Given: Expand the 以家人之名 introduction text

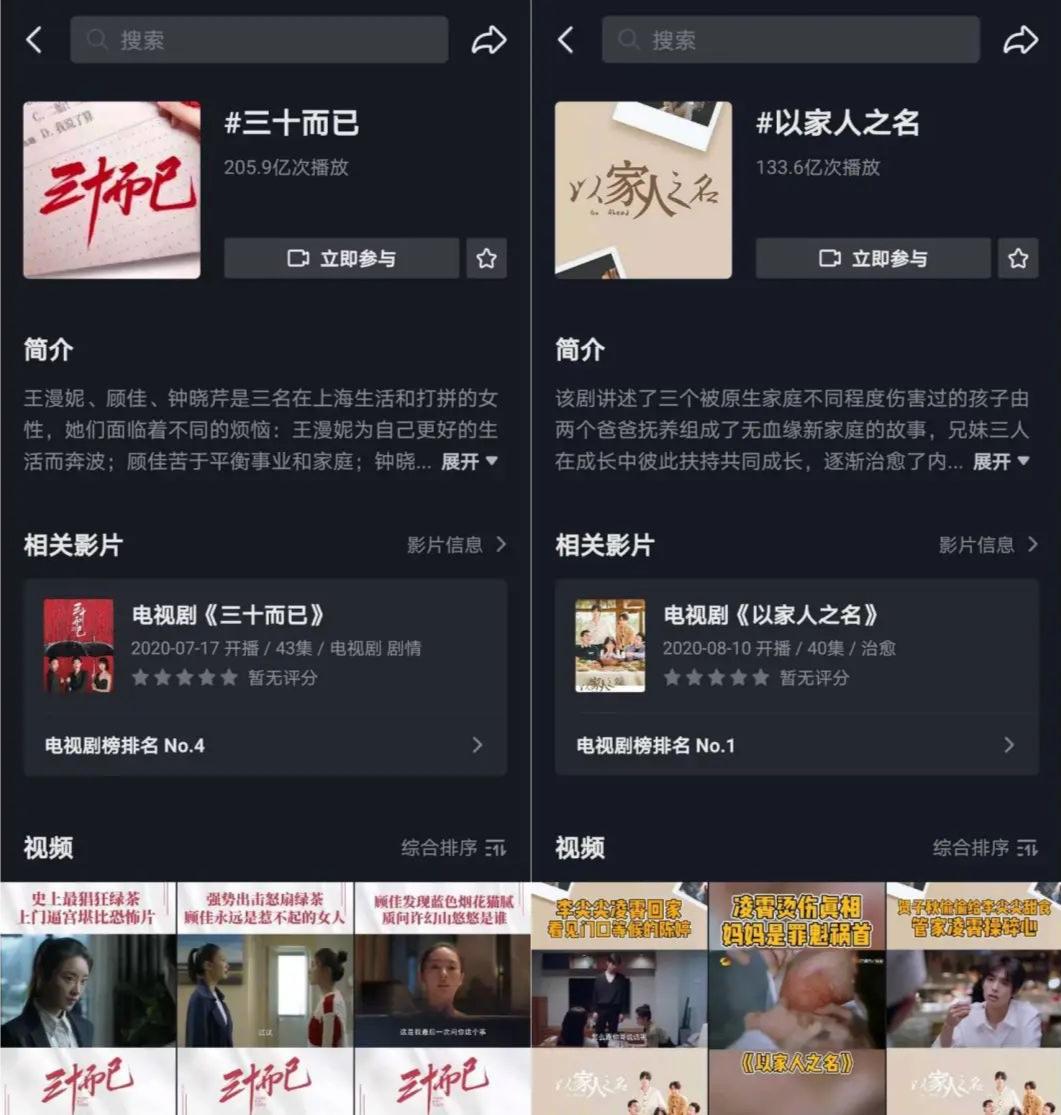Looking at the screenshot, I should coord(1001,462).
